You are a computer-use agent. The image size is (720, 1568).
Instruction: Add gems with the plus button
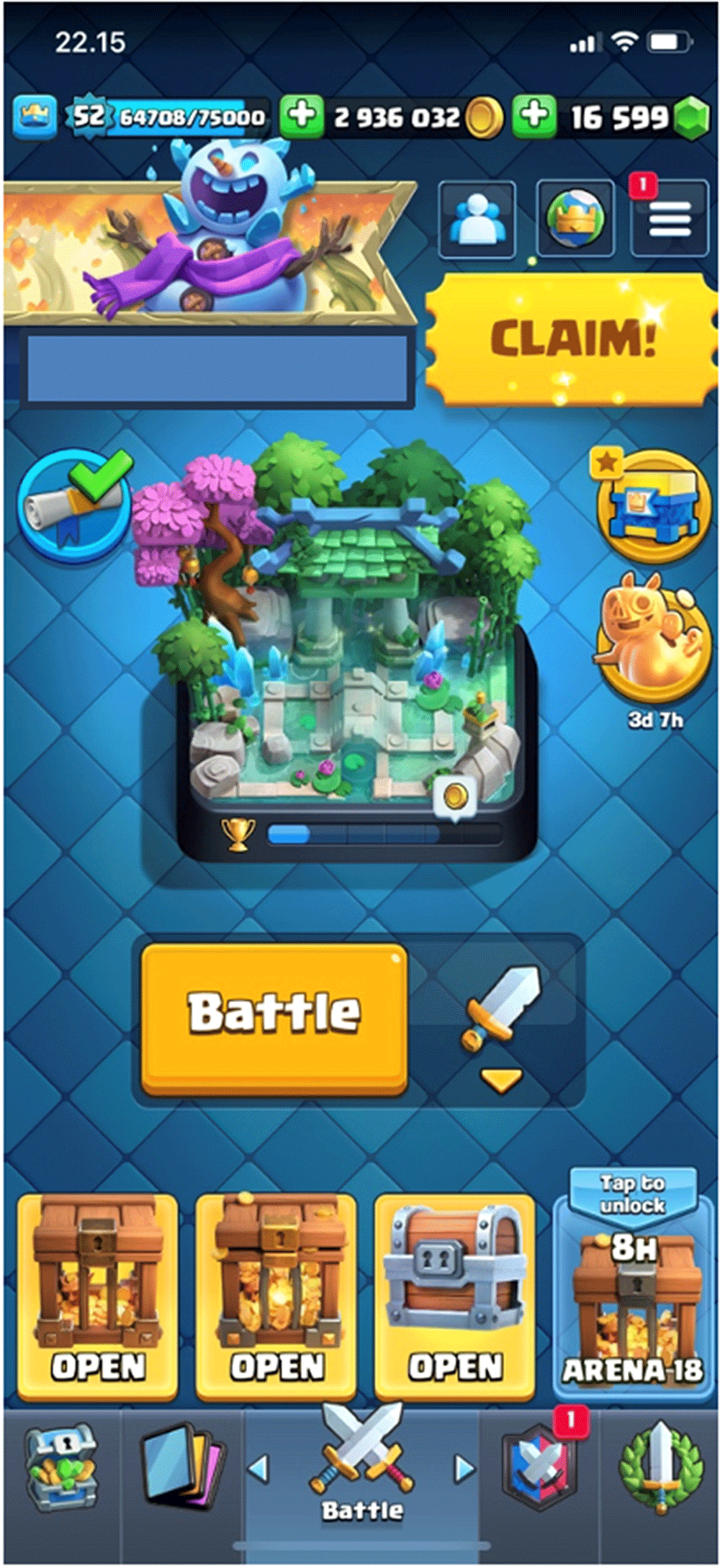tap(534, 116)
